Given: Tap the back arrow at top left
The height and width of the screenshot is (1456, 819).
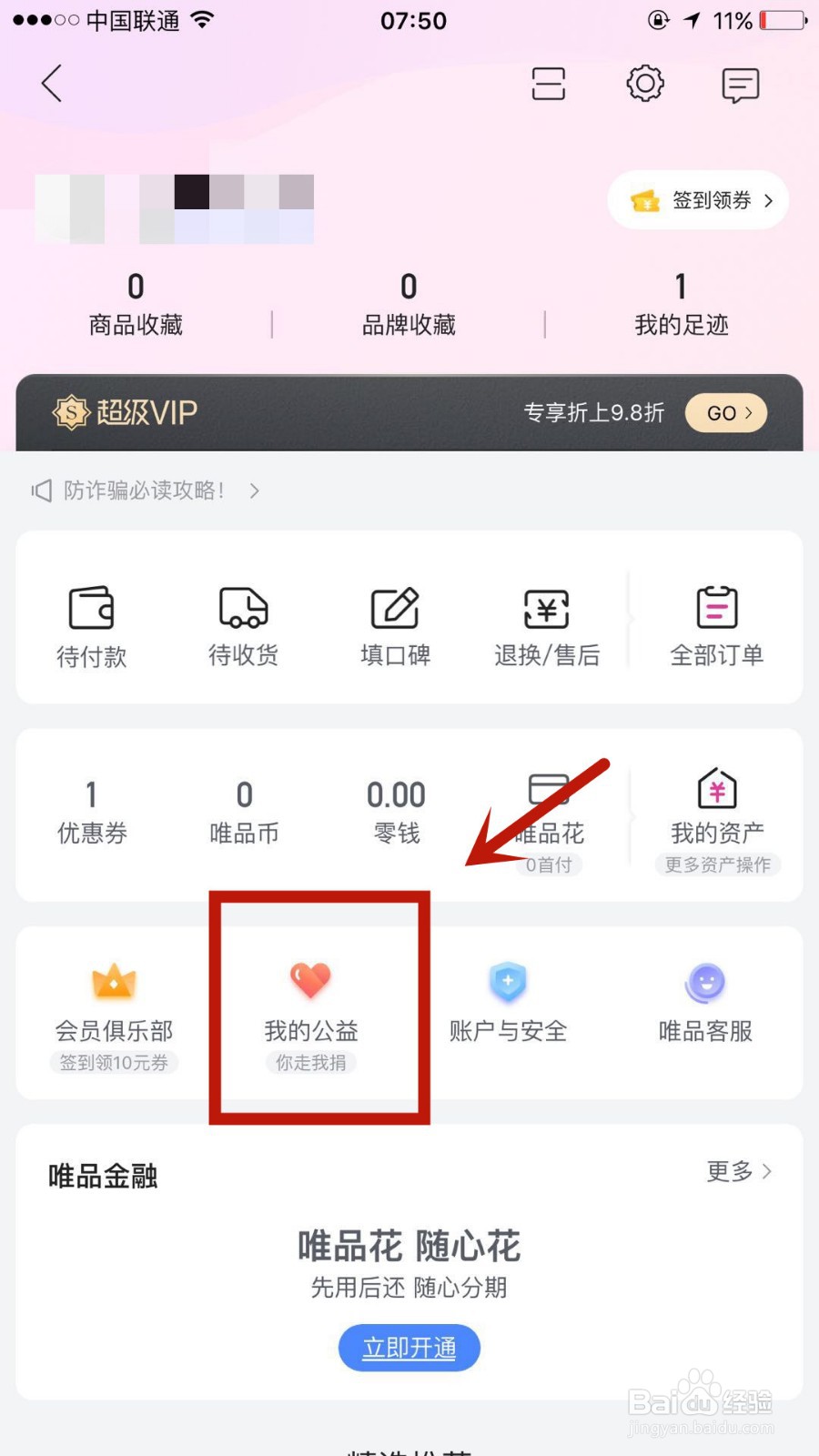Looking at the screenshot, I should 52,83.
